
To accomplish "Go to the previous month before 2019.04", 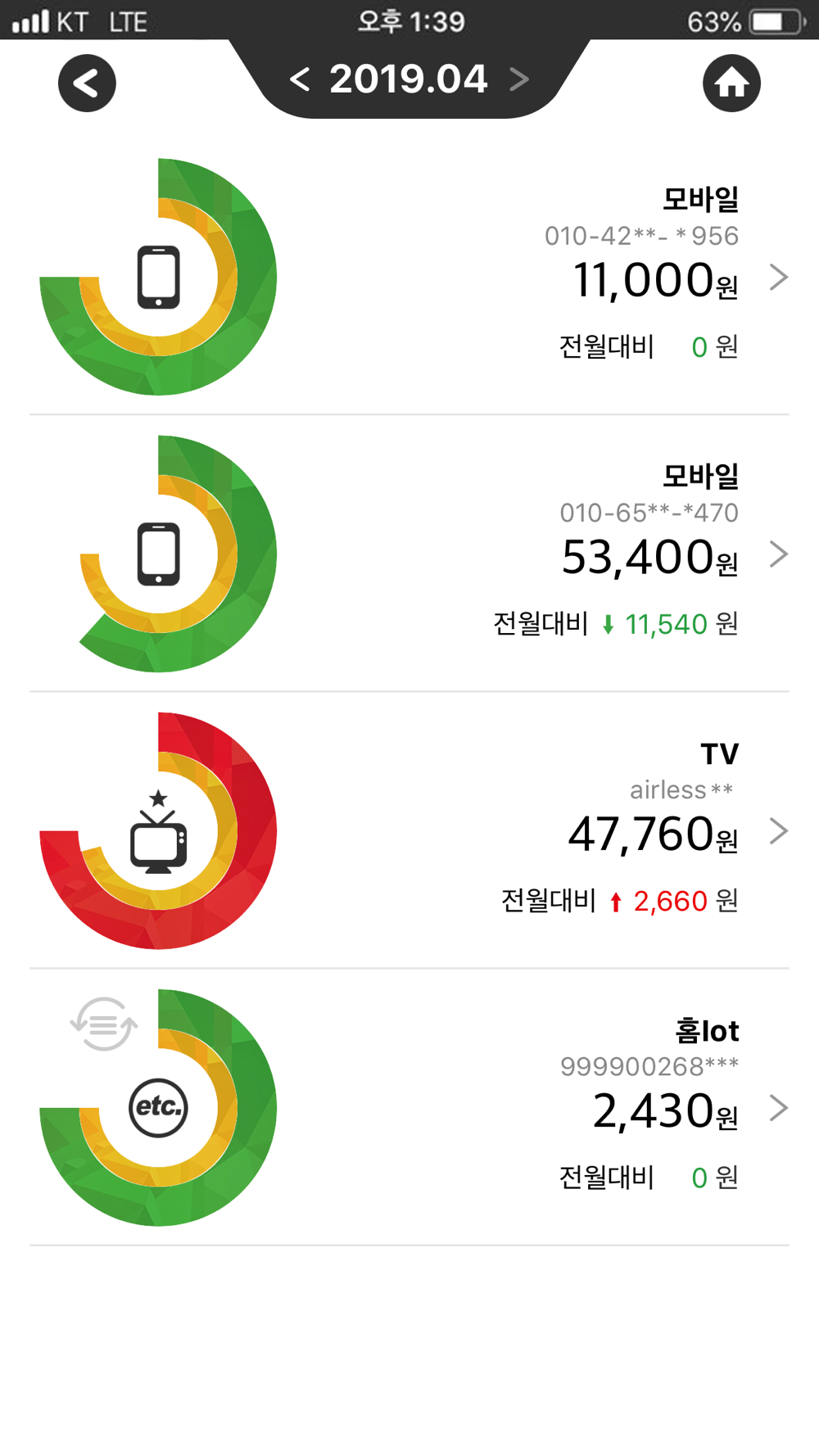I will click(x=300, y=79).
